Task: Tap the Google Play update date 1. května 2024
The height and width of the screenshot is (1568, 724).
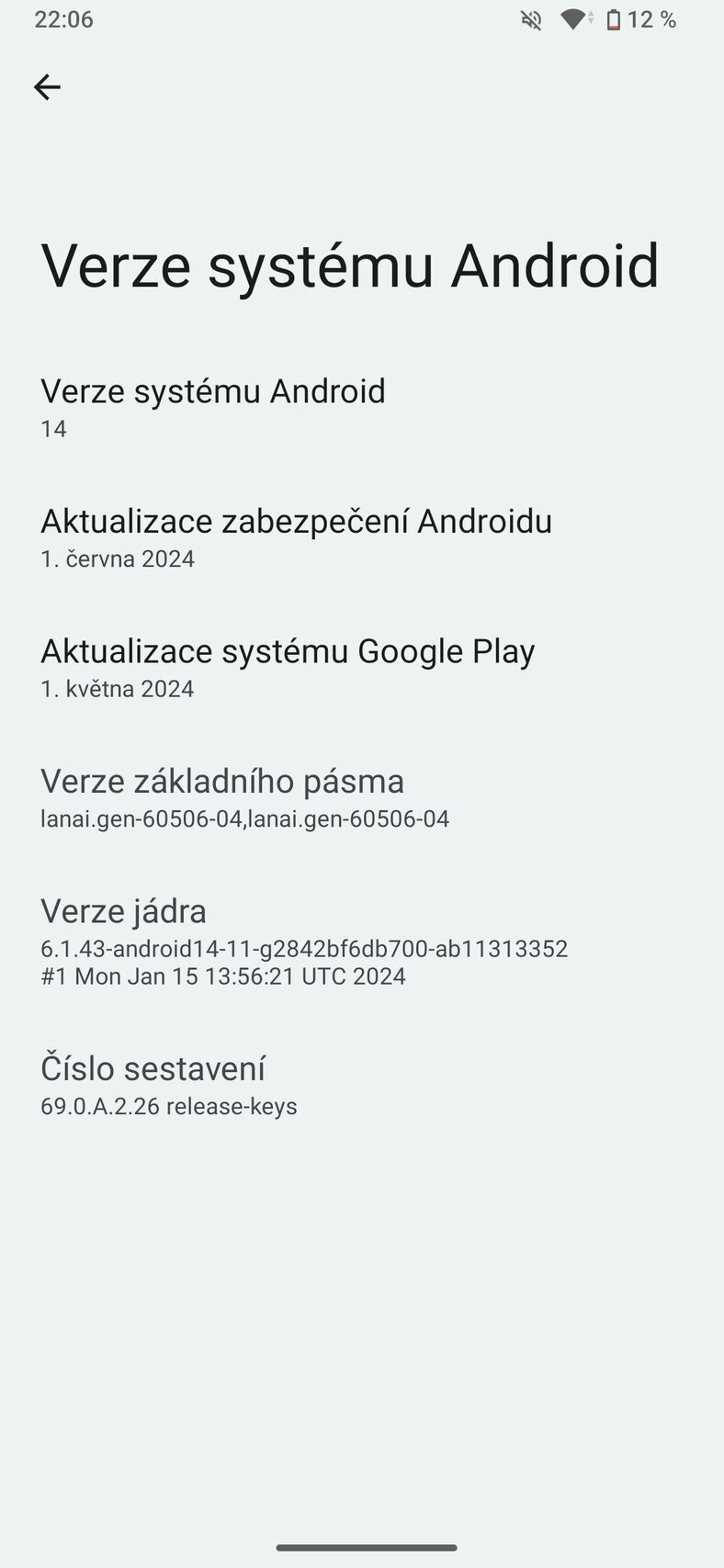Action: (x=117, y=688)
